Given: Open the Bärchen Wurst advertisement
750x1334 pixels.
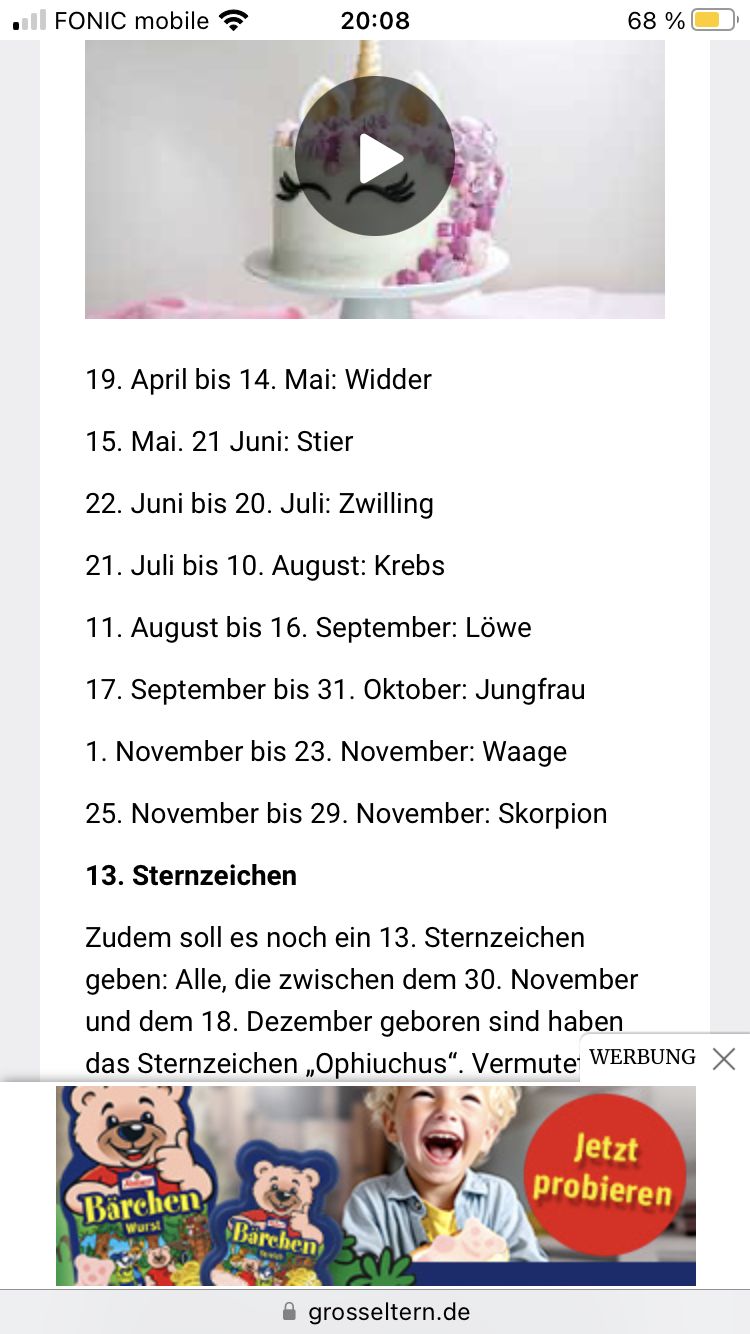Looking at the screenshot, I should click(375, 1185).
